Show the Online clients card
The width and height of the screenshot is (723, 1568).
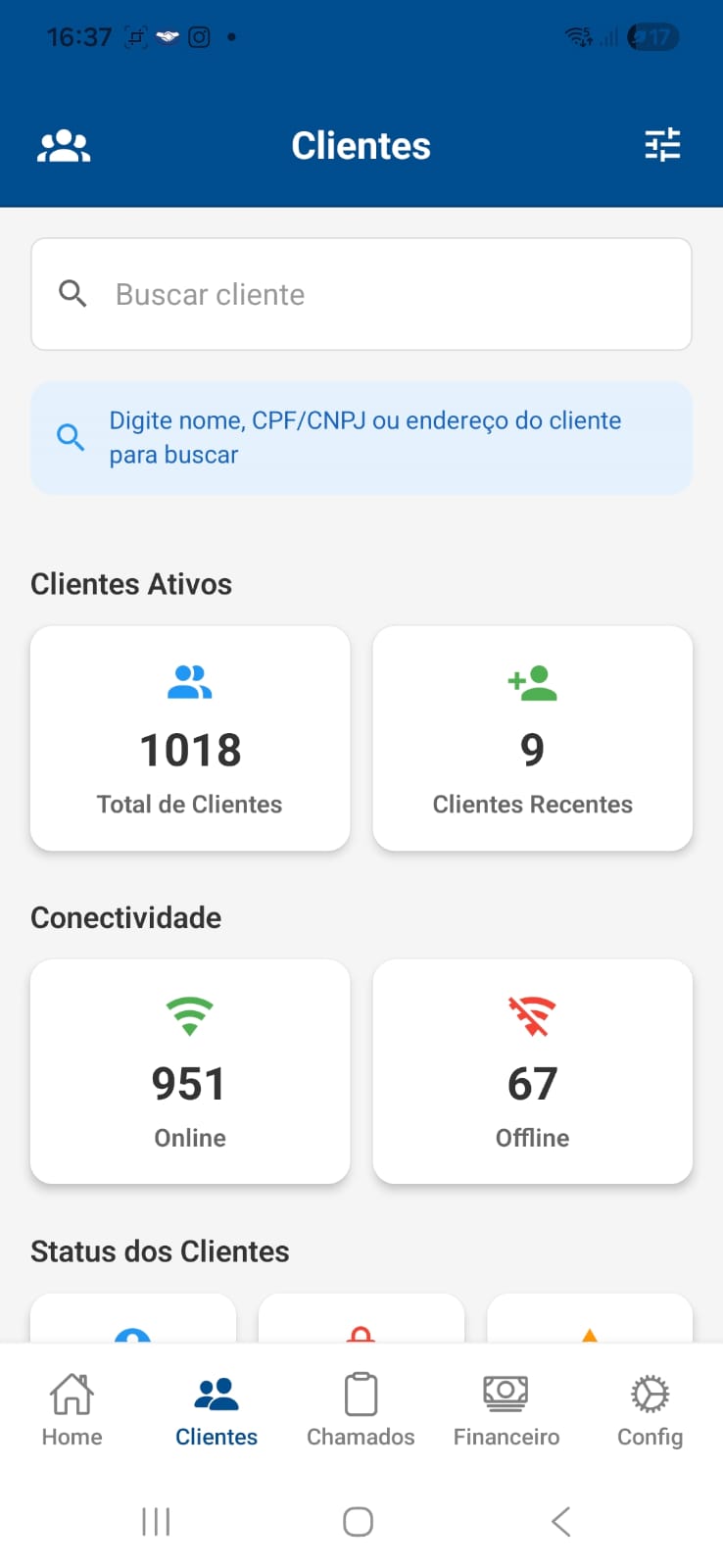(x=190, y=1071)
